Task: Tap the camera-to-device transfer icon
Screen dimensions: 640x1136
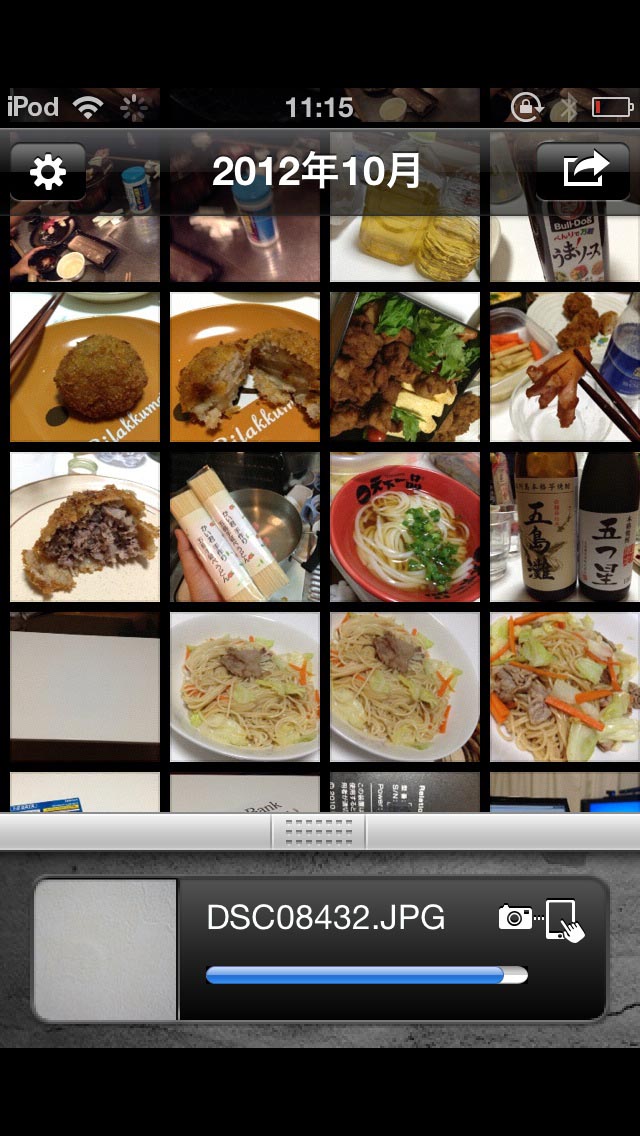Action: [x=540, y=919]
